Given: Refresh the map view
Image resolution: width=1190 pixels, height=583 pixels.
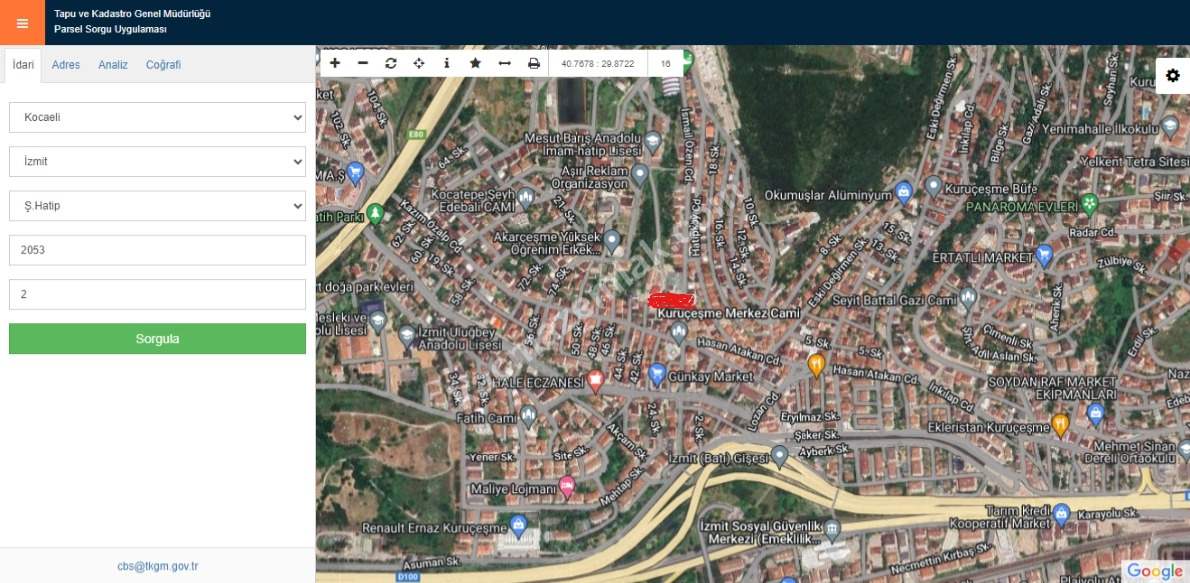Looking at the screenshot, I should (x=391, y=63).
